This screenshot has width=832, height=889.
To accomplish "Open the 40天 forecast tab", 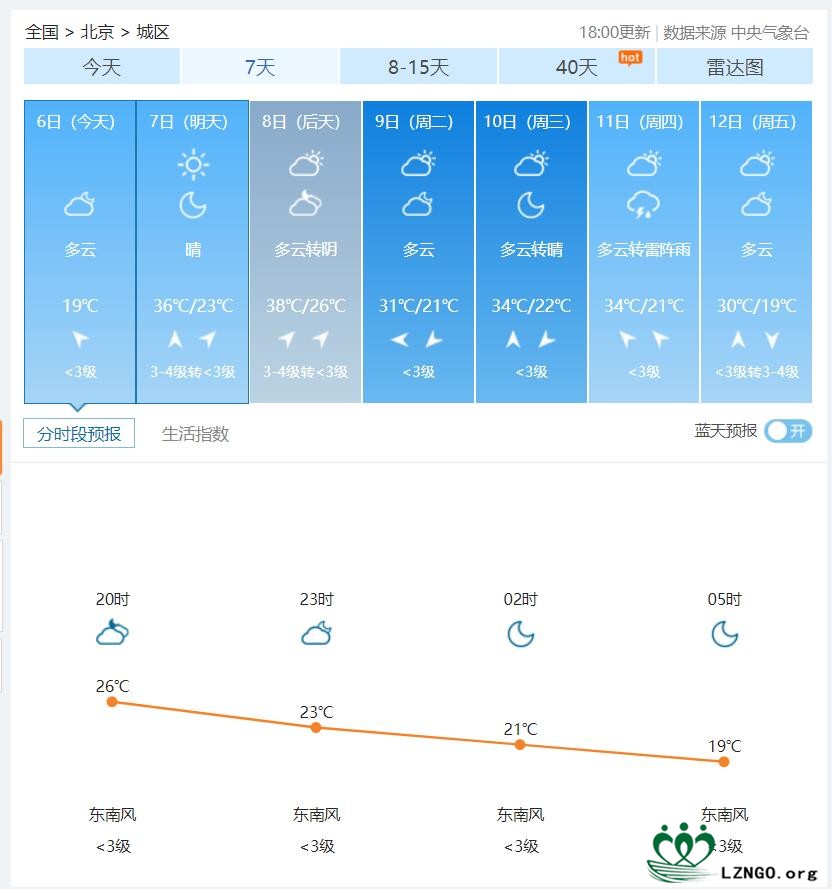I will pyautogui.click(x=577, y=67).
